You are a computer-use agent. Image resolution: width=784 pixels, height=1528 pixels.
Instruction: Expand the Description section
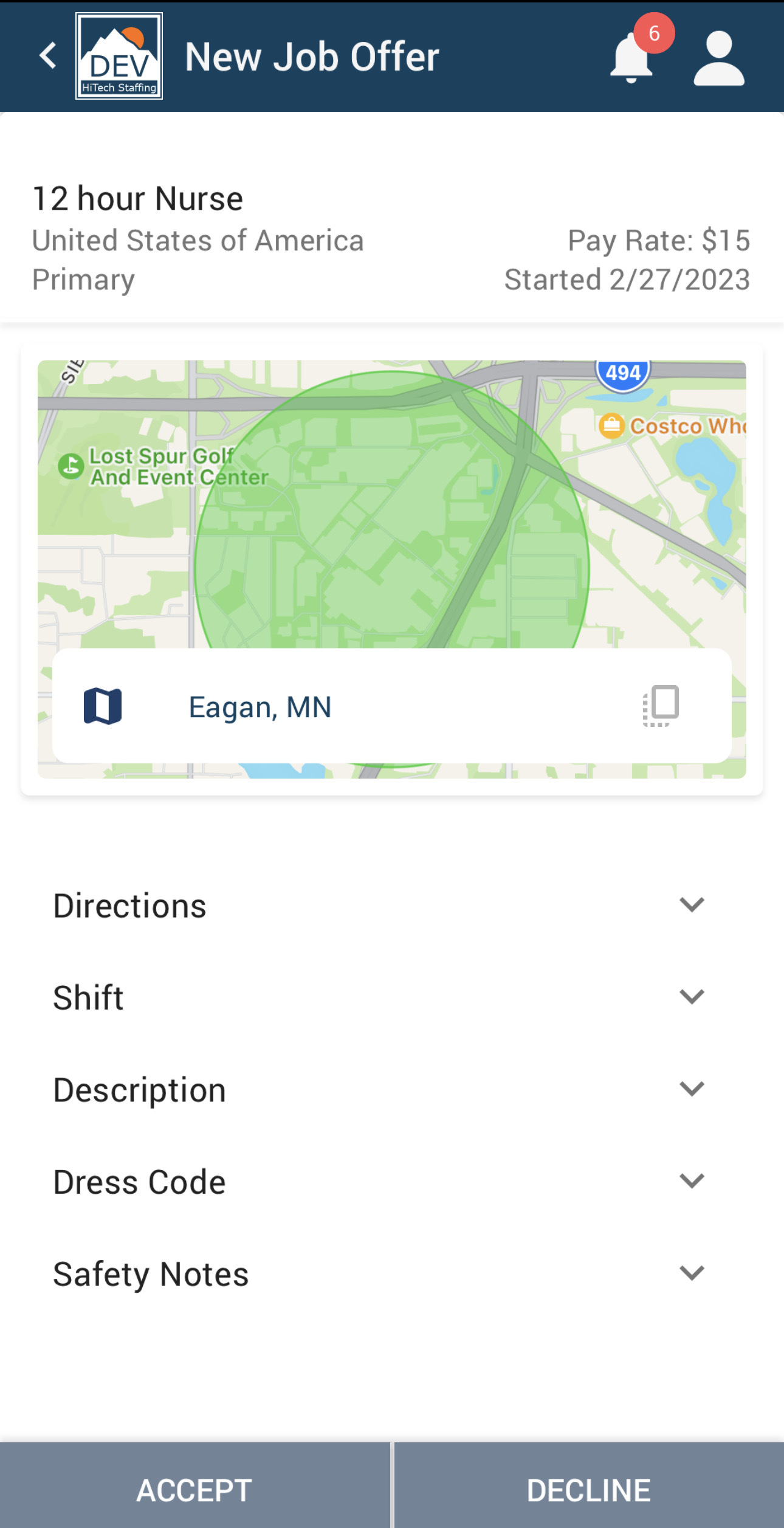pos(691,1089)
